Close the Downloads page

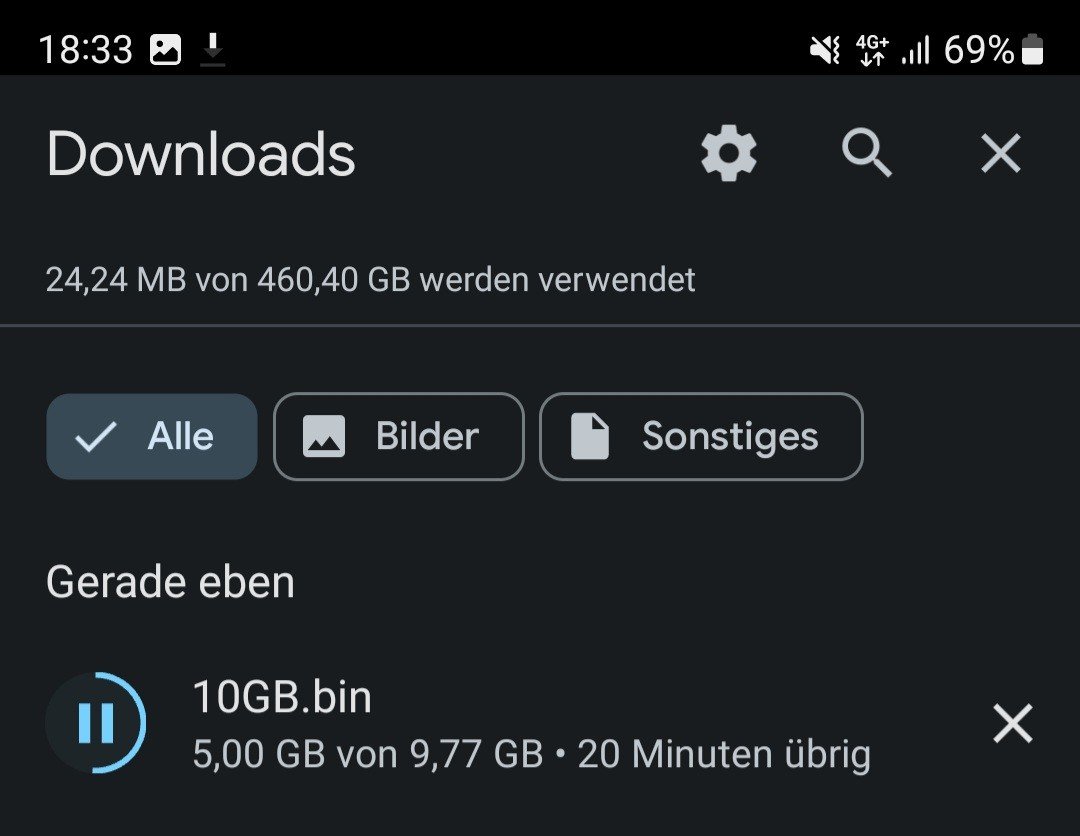pyautogui.click(x=1001, y=154)
